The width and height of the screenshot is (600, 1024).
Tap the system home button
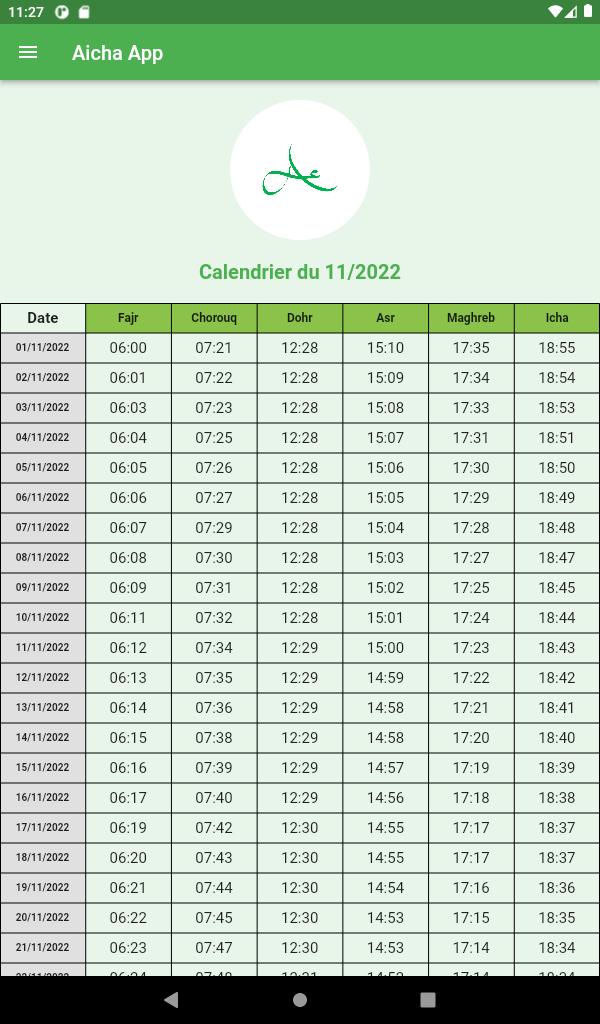click(x=300, y=1000)
